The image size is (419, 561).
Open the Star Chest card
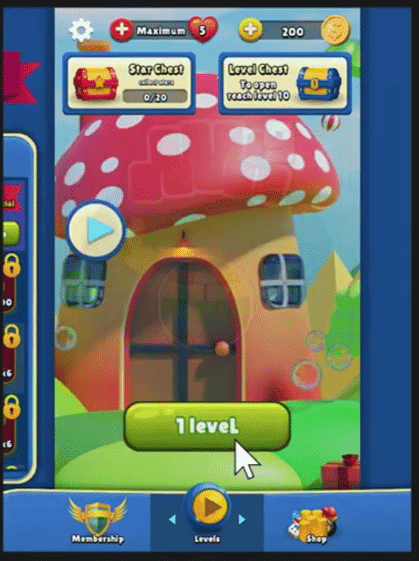pyautogui.click(x=129, y=83)
